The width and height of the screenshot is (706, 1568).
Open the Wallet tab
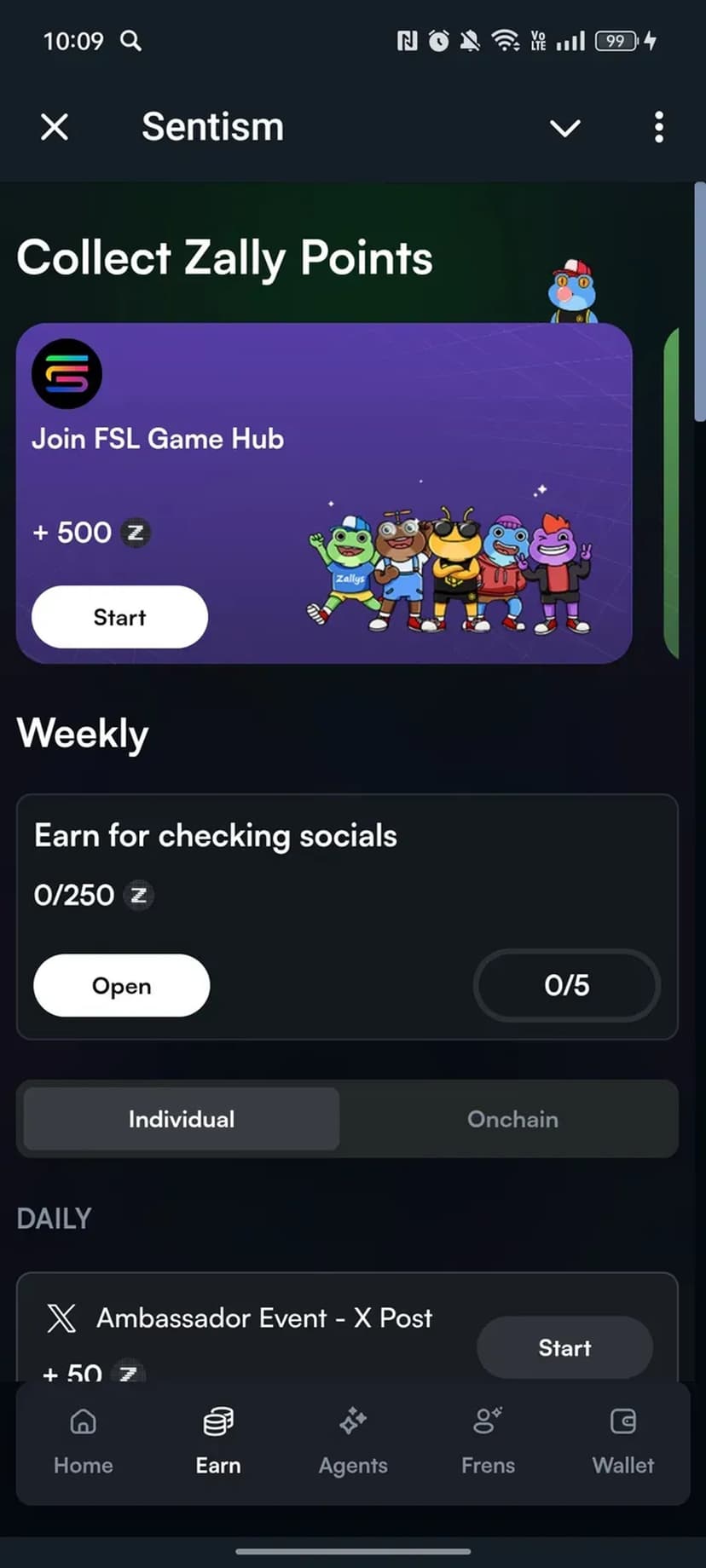623,1442
